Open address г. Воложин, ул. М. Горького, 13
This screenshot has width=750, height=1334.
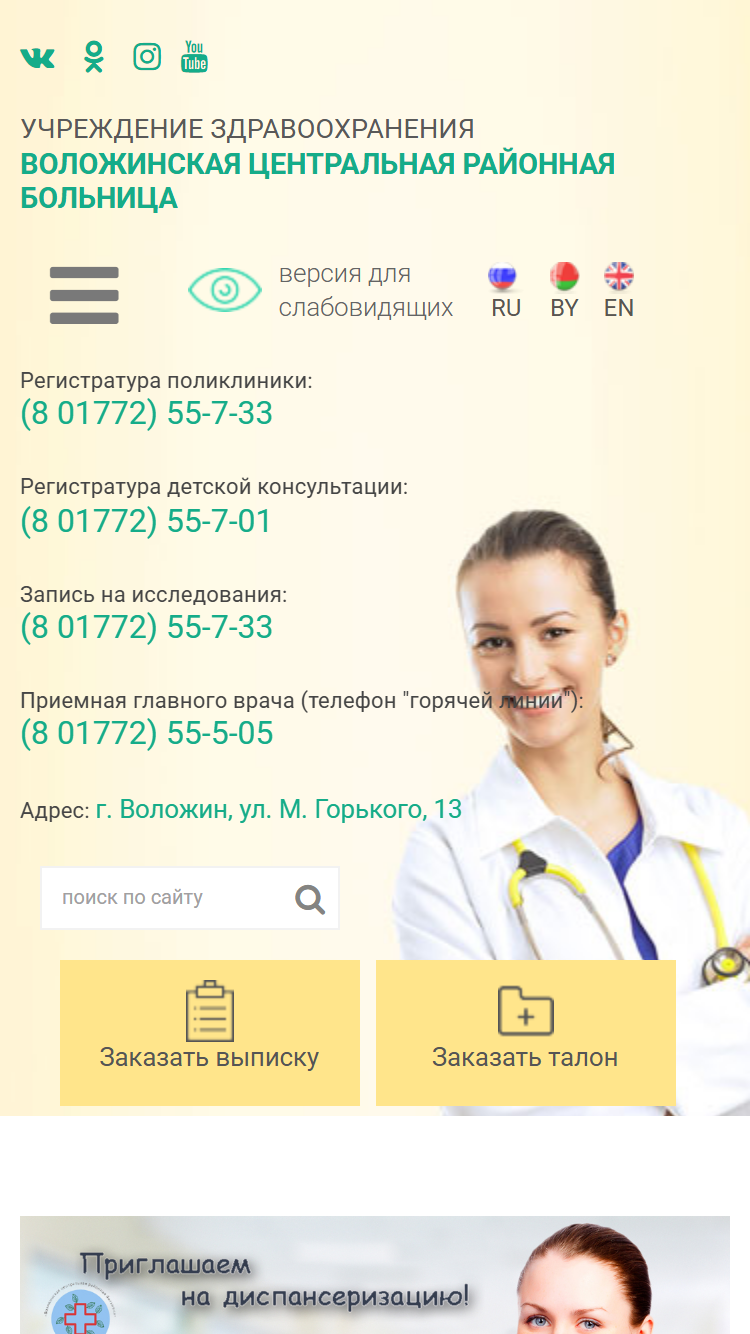(279, 809)
